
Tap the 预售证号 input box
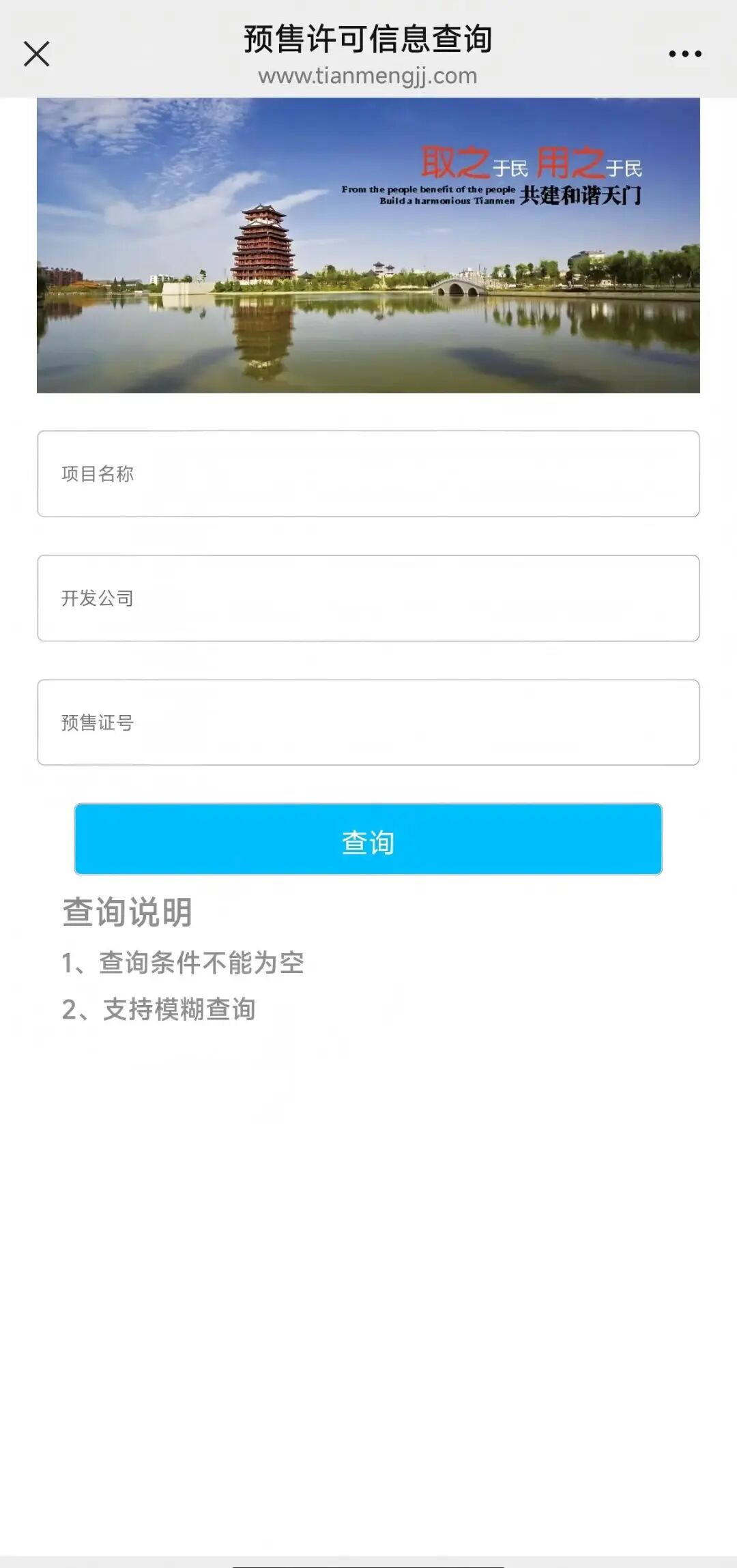point(369,723)
